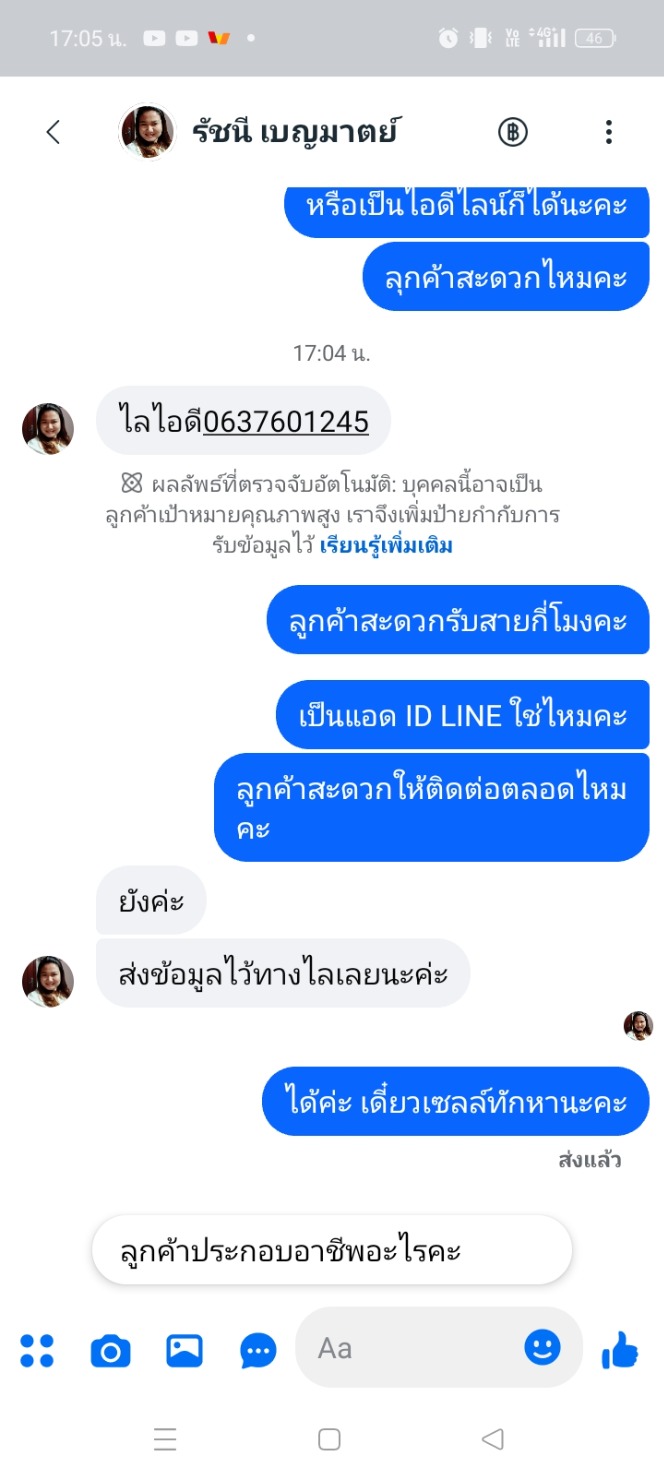Open the saved replies bubble icon
The width and height of the screenshot is (664, 1480).
258,1351
